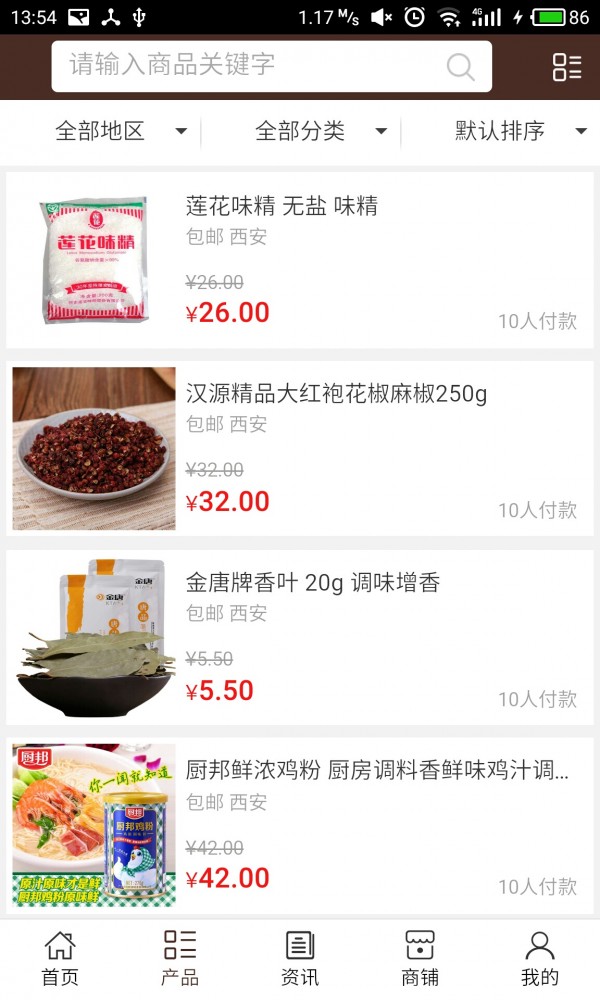
Task: Tap the product keyword search field
Action: click(250, 66)
